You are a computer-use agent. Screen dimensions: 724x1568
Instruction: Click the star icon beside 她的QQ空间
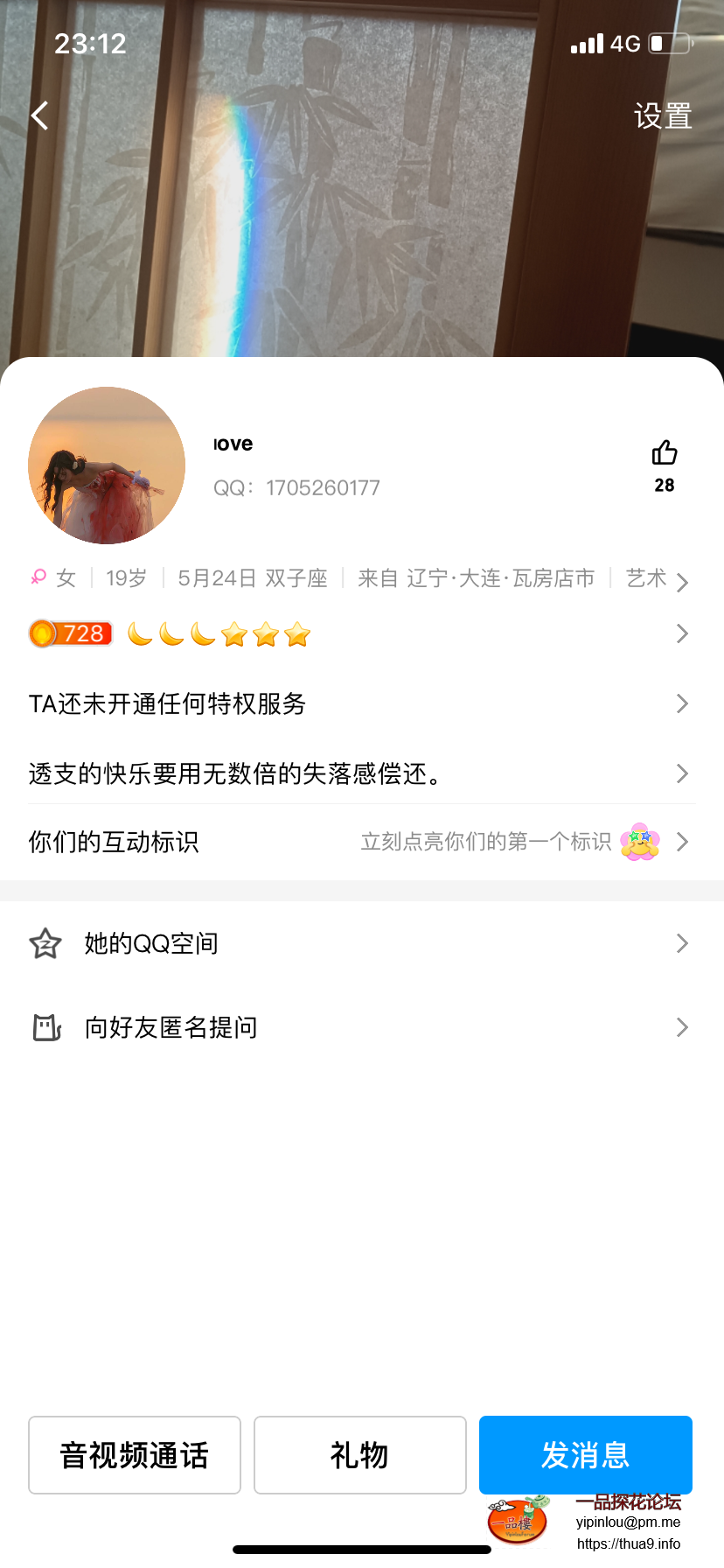(x=45, y=943)
